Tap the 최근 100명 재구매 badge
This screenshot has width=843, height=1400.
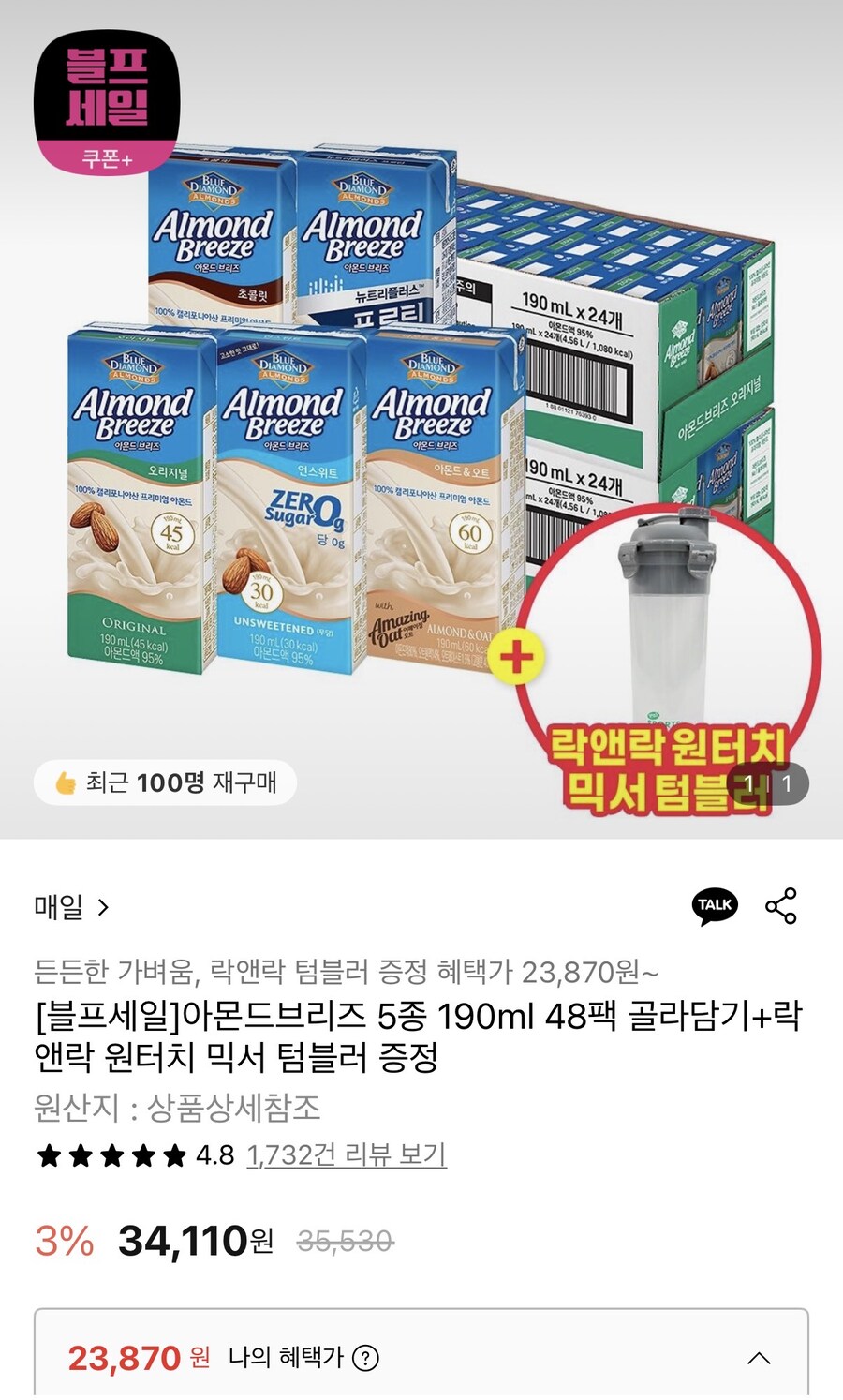[x=164, y=781]
